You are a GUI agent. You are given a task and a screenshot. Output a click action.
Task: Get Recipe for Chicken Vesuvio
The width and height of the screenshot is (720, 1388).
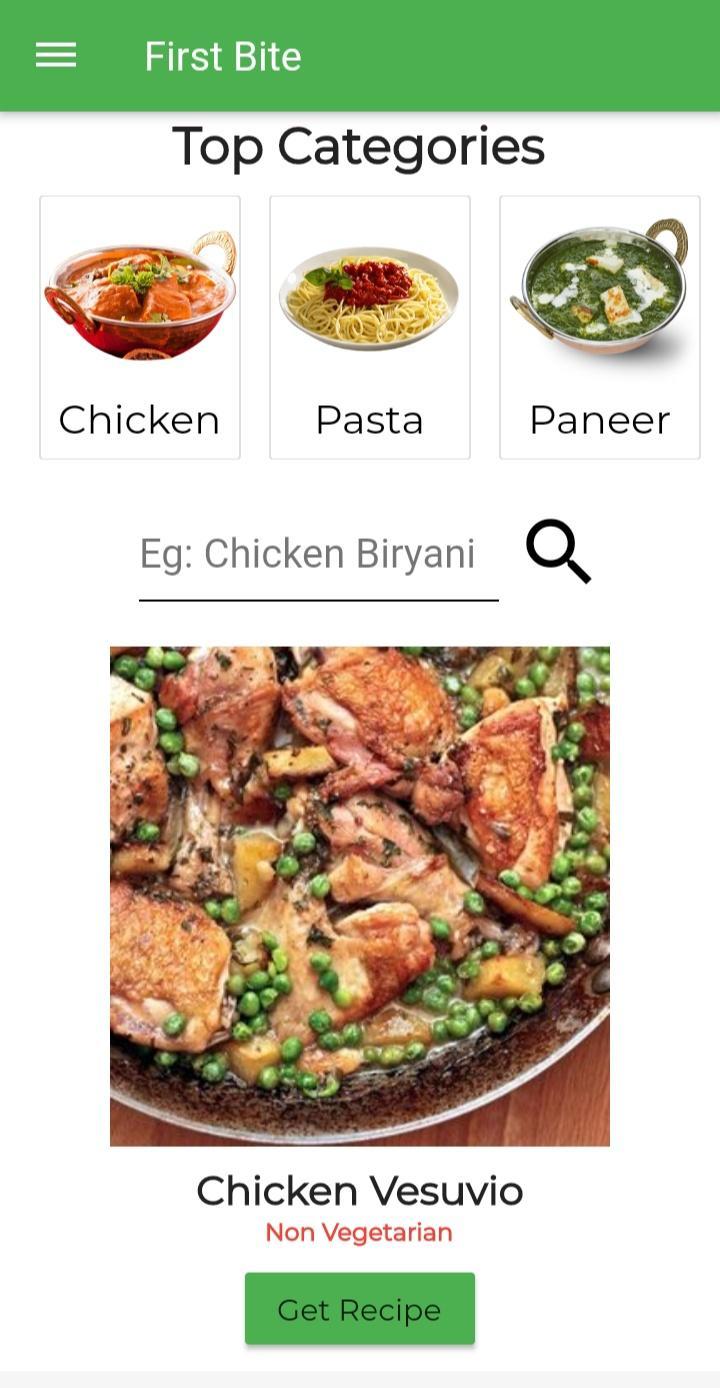tap(359, 1309)
